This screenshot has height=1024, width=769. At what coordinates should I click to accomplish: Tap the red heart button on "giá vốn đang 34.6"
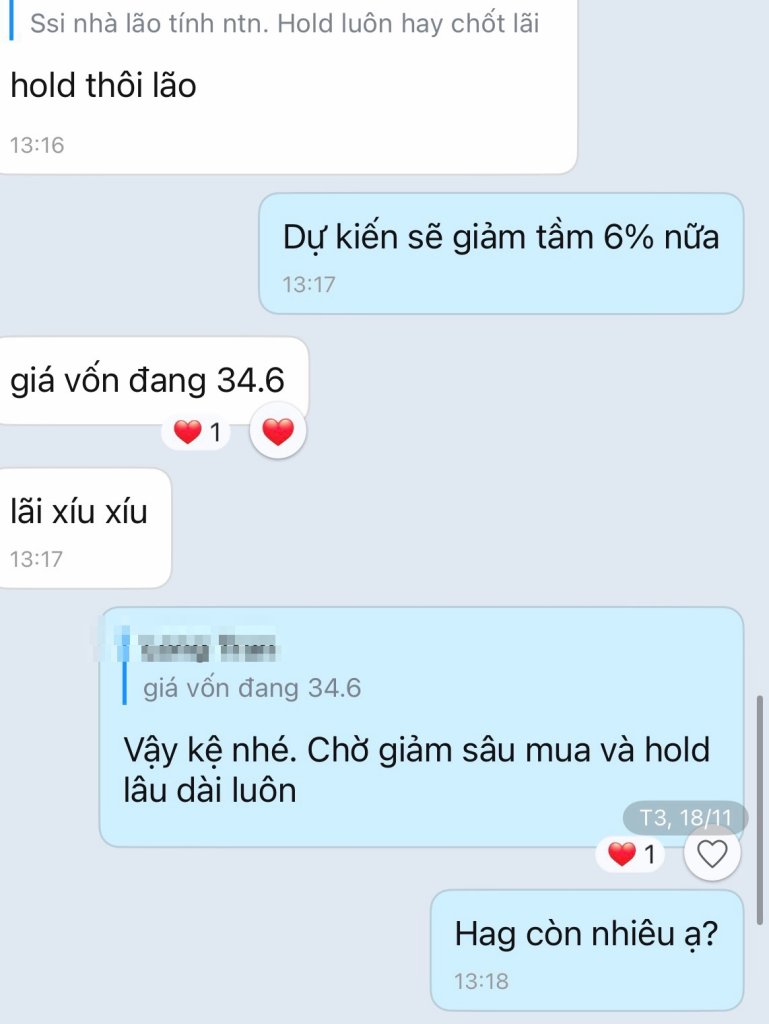pyautogui.click(x=277, y=431)
